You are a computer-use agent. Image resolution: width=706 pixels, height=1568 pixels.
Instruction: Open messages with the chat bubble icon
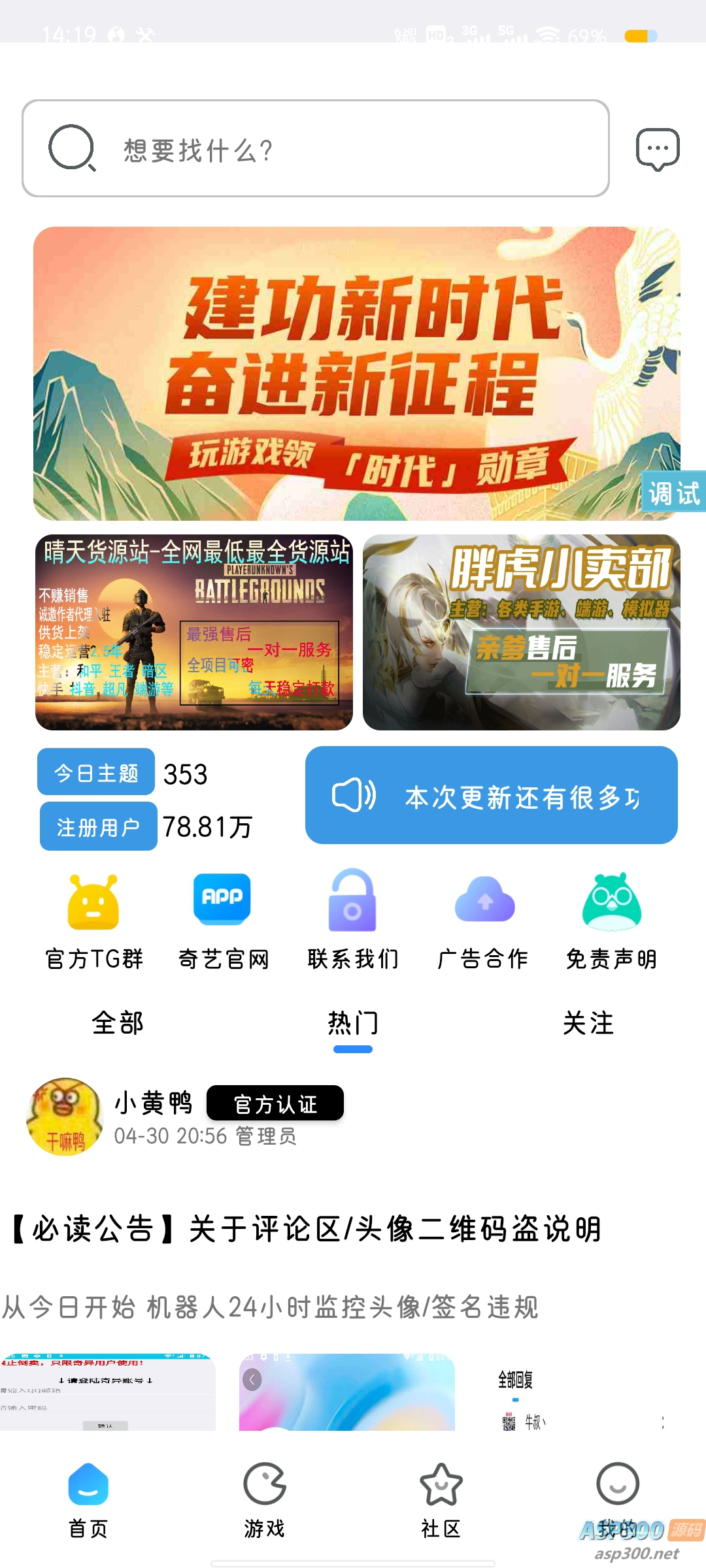point(656,149)
